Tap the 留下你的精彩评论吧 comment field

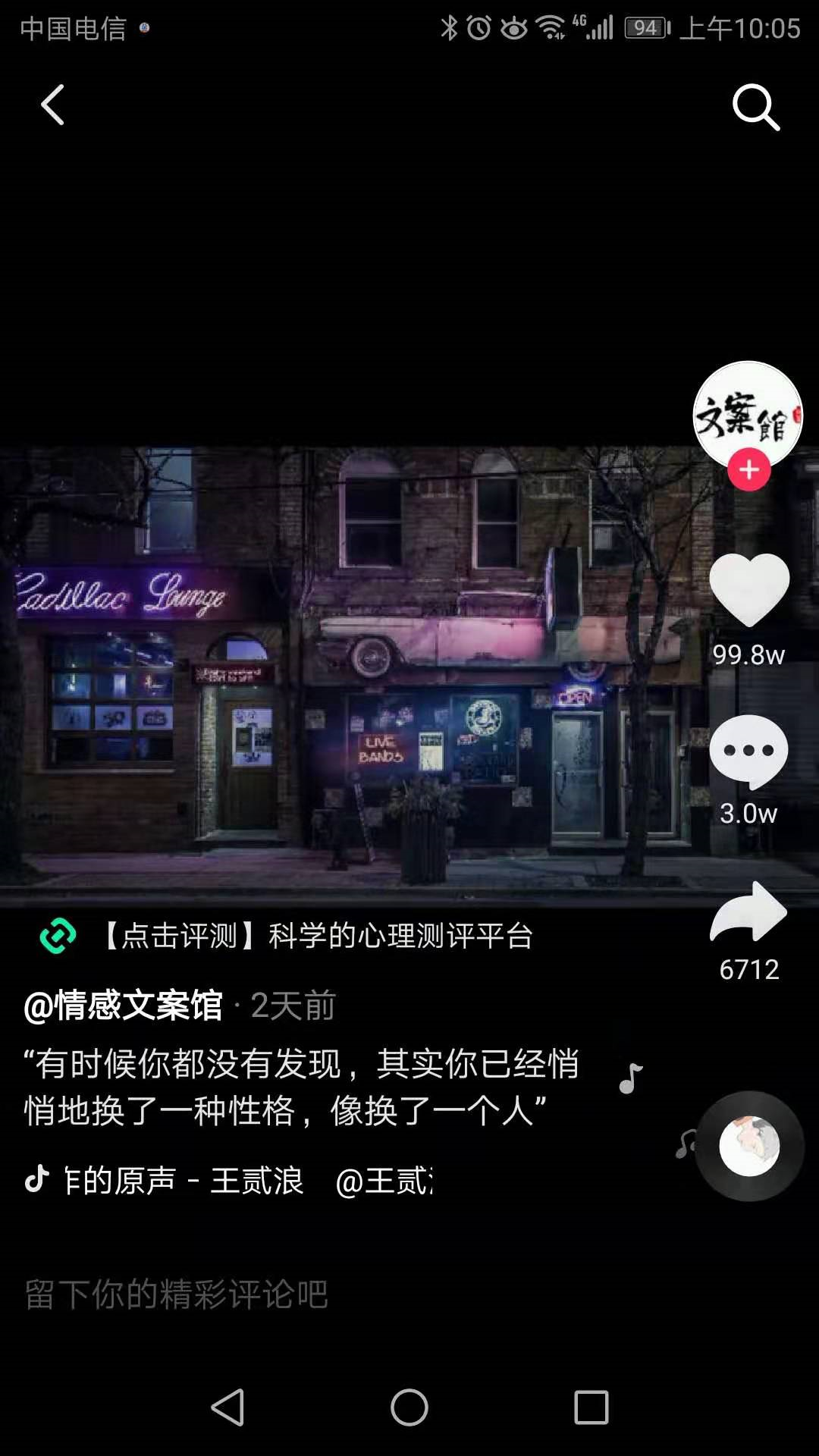click(176, 1294)
